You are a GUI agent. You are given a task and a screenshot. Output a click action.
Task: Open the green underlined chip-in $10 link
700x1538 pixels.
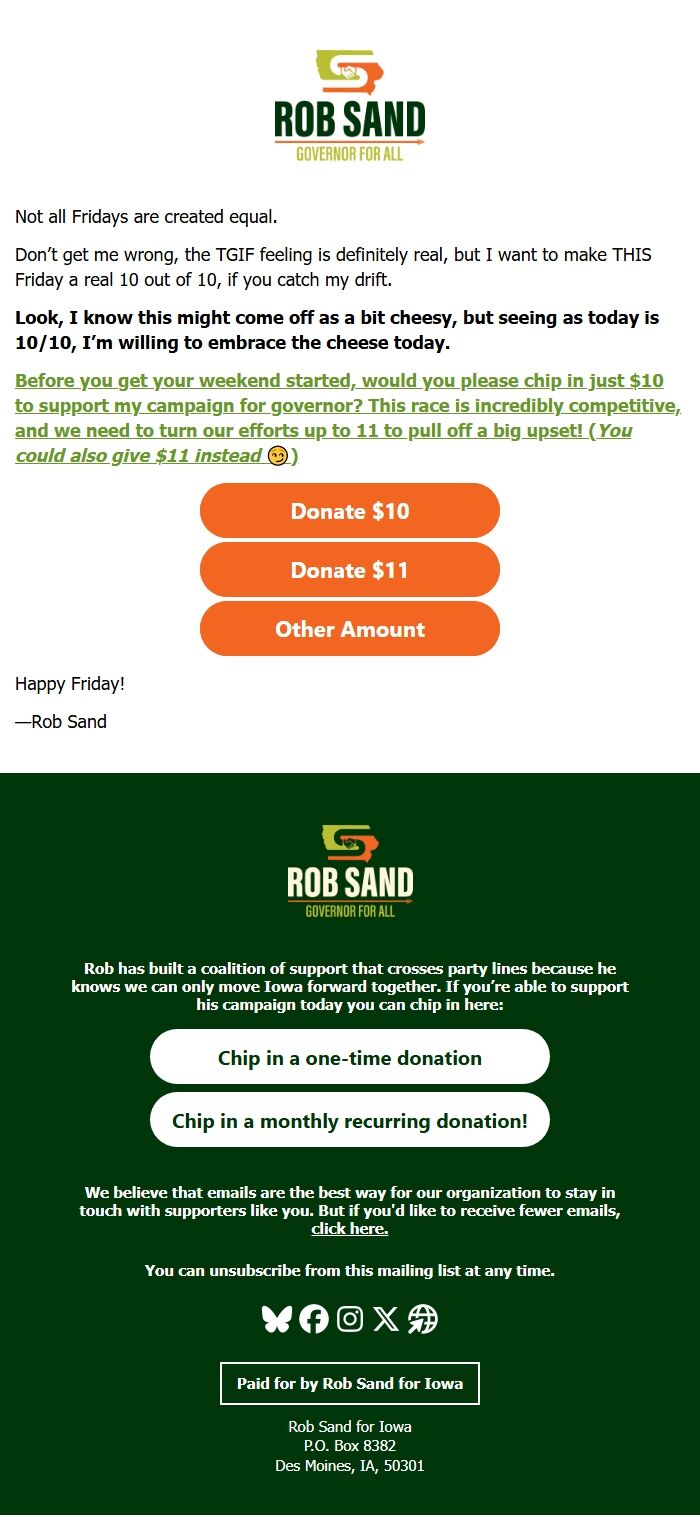click(x=340, y=406)
